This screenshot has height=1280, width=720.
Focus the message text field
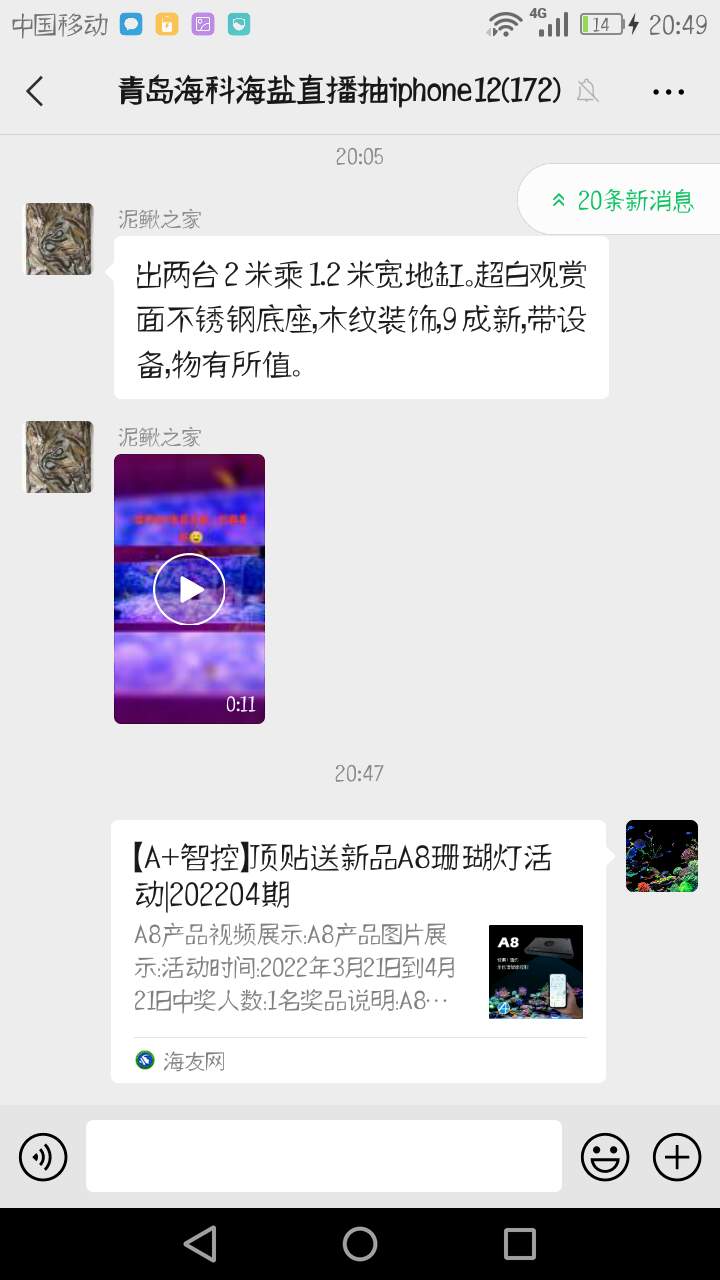pyautogui.click(x=324, y=1156)
